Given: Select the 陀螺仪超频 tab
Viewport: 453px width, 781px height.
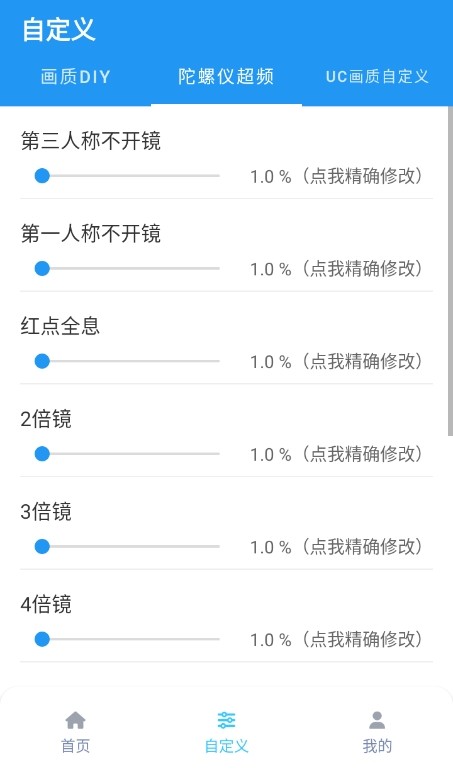Looking at the screenshot, I should point(226,77).
